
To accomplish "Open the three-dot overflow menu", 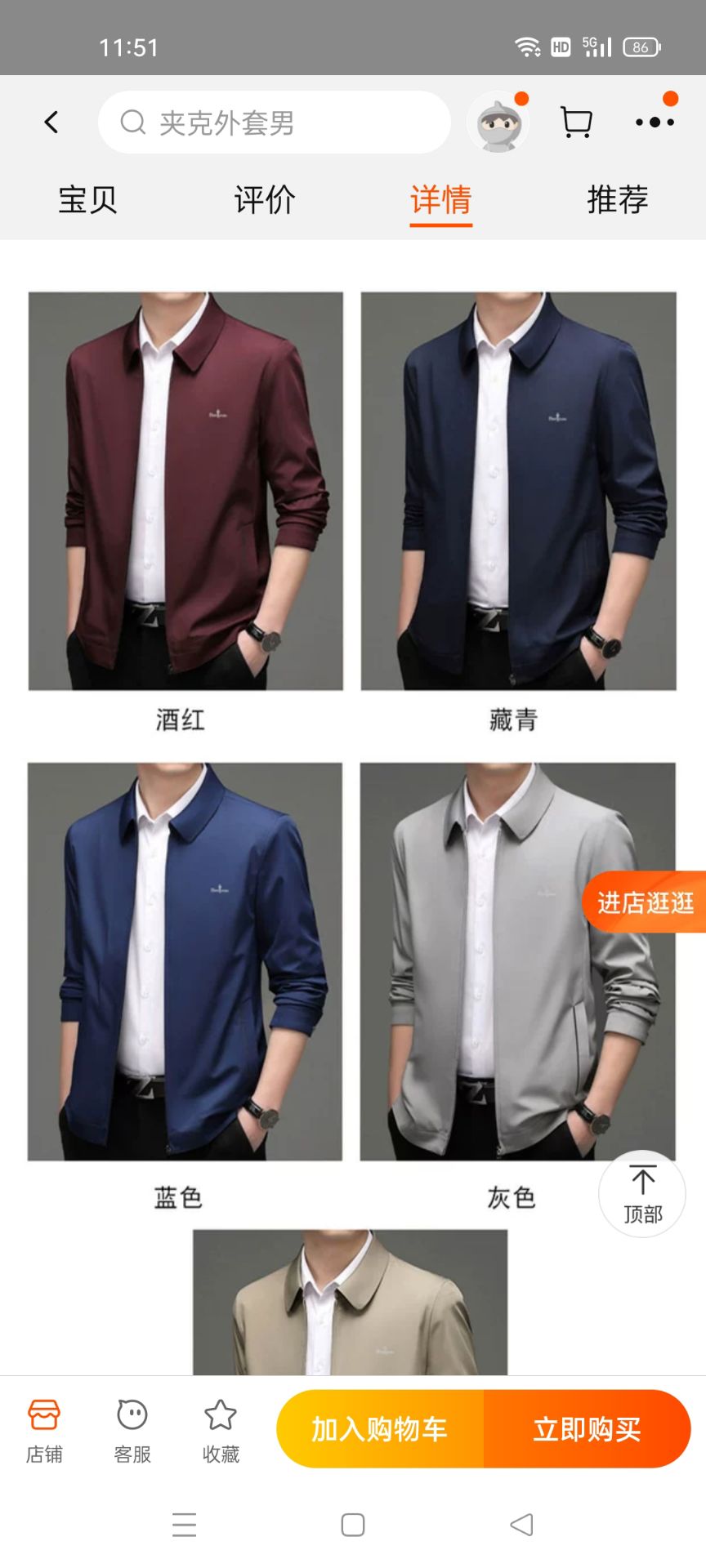I will (x=655, y=122).
